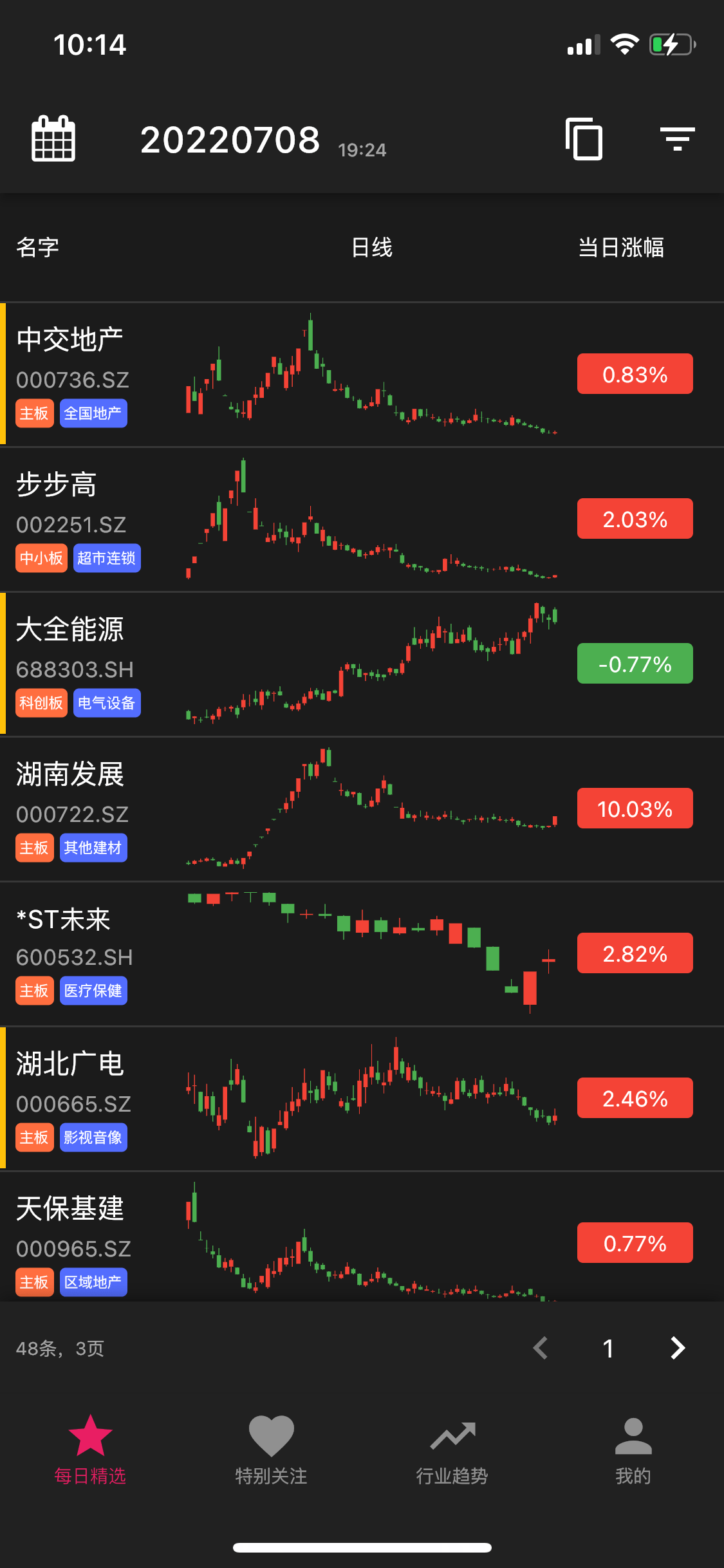Screen dimensions: 724x1568
Task: Open the calendar date picker
Action: click(53, 138)
